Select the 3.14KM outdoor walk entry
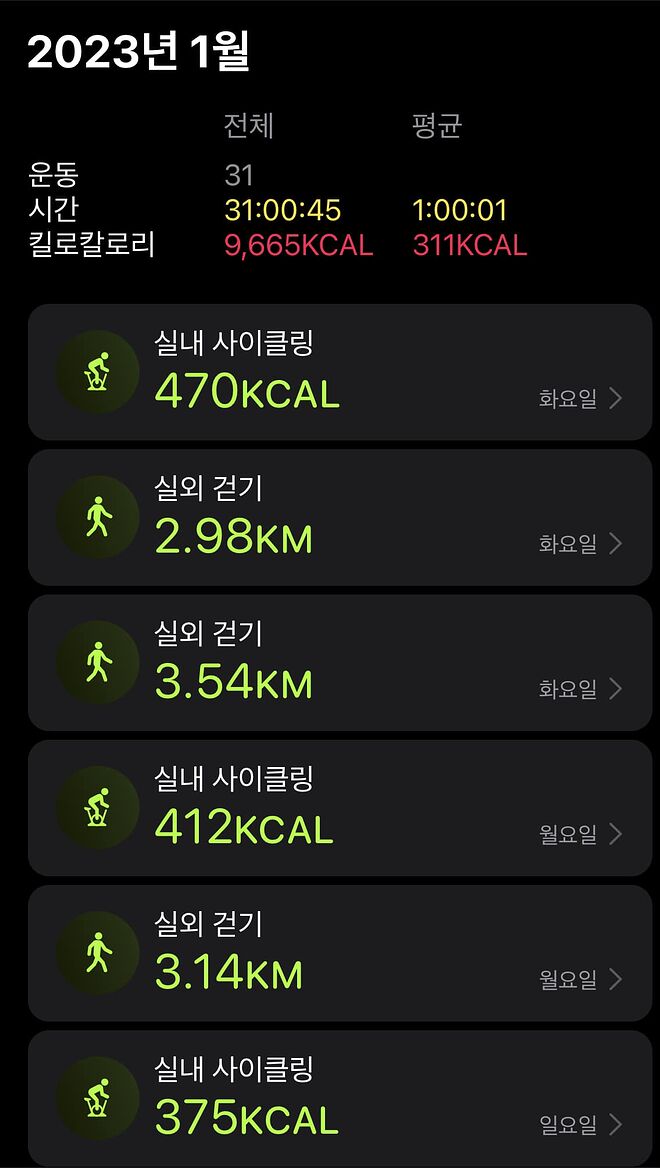 click(x=340, y=953)
